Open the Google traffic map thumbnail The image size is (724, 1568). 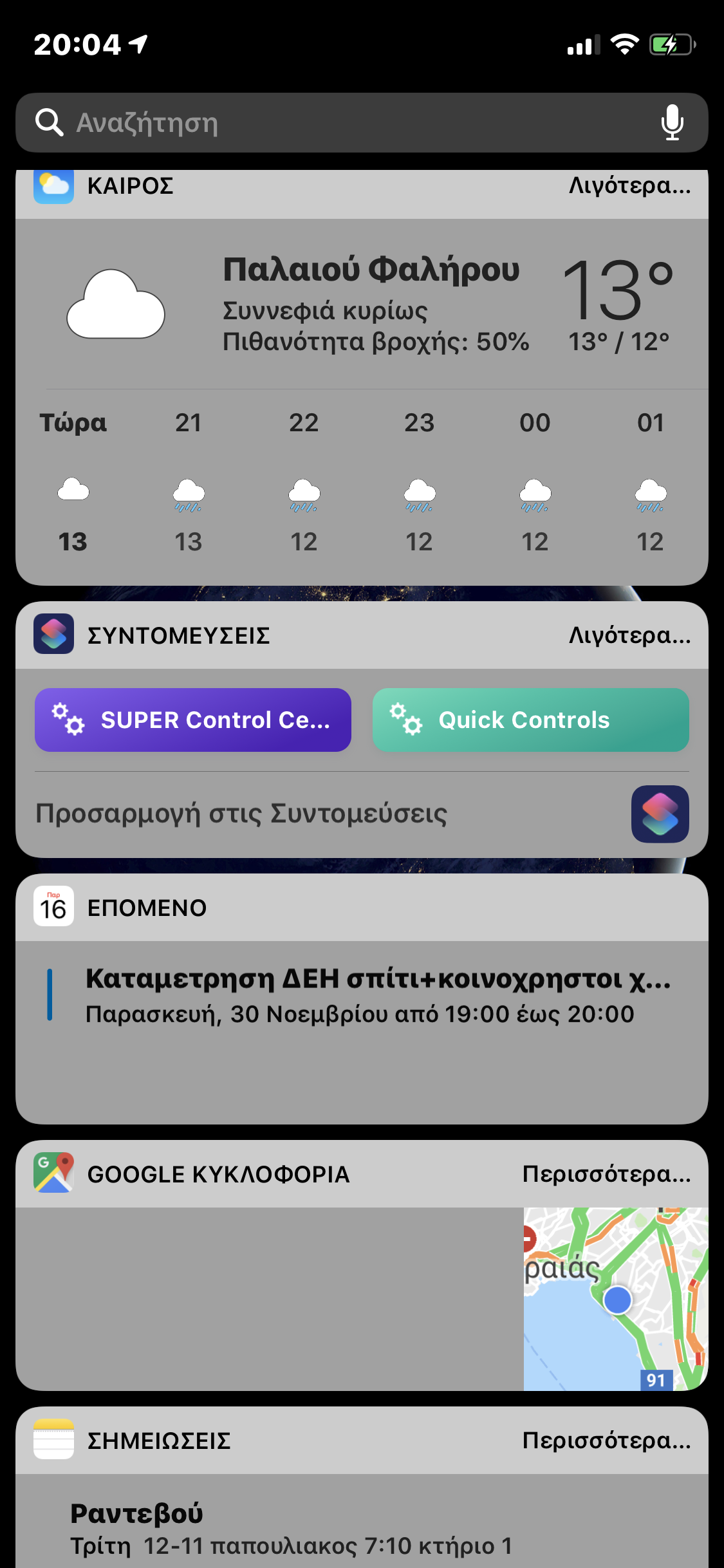coord(615,1299)
